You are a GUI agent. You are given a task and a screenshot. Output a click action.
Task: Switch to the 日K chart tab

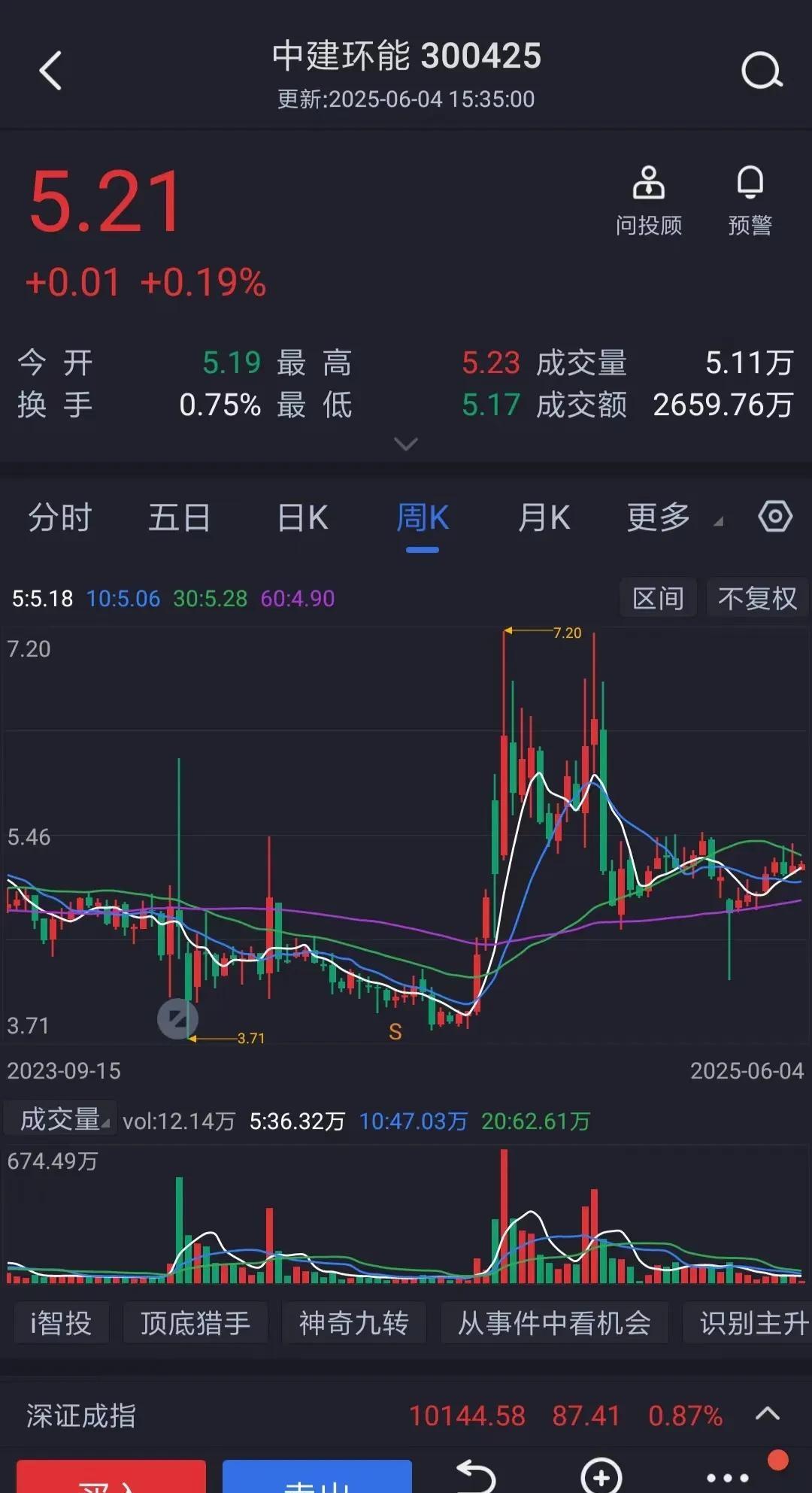(x=302, y=517)
